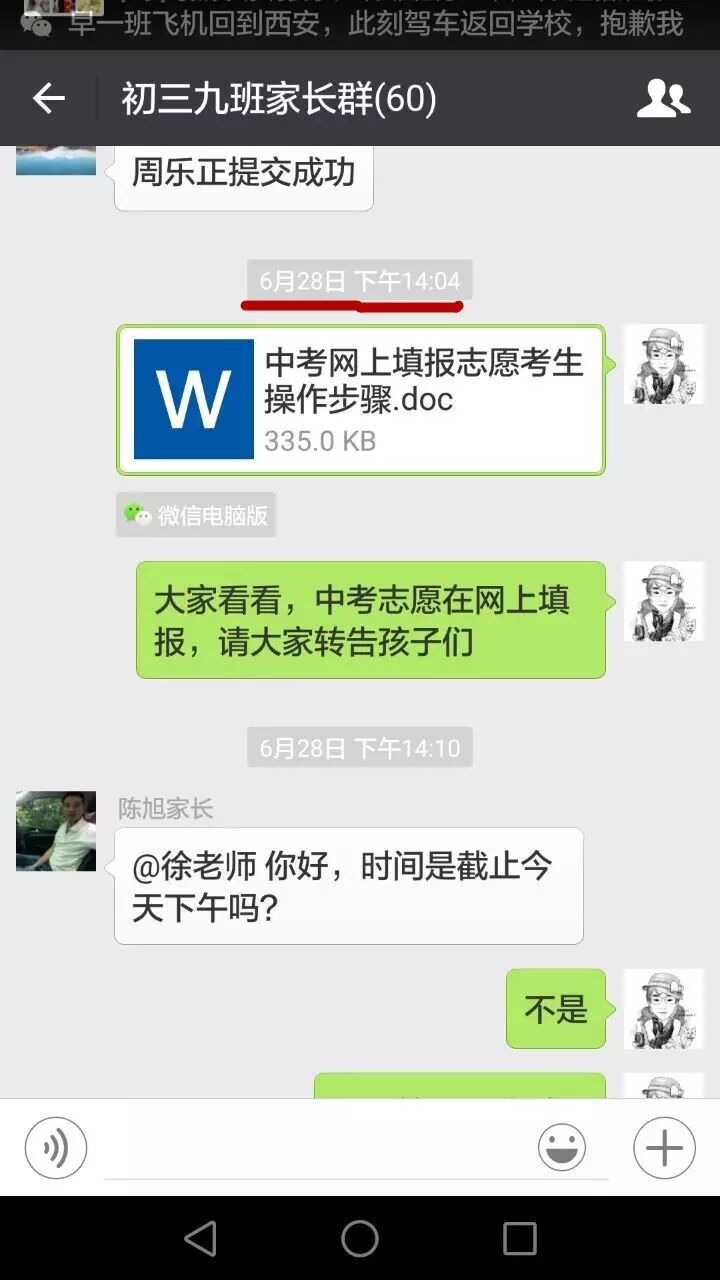Go to the system home screen
Viewport: 720px width, 1280px height.
point(360,1238)
